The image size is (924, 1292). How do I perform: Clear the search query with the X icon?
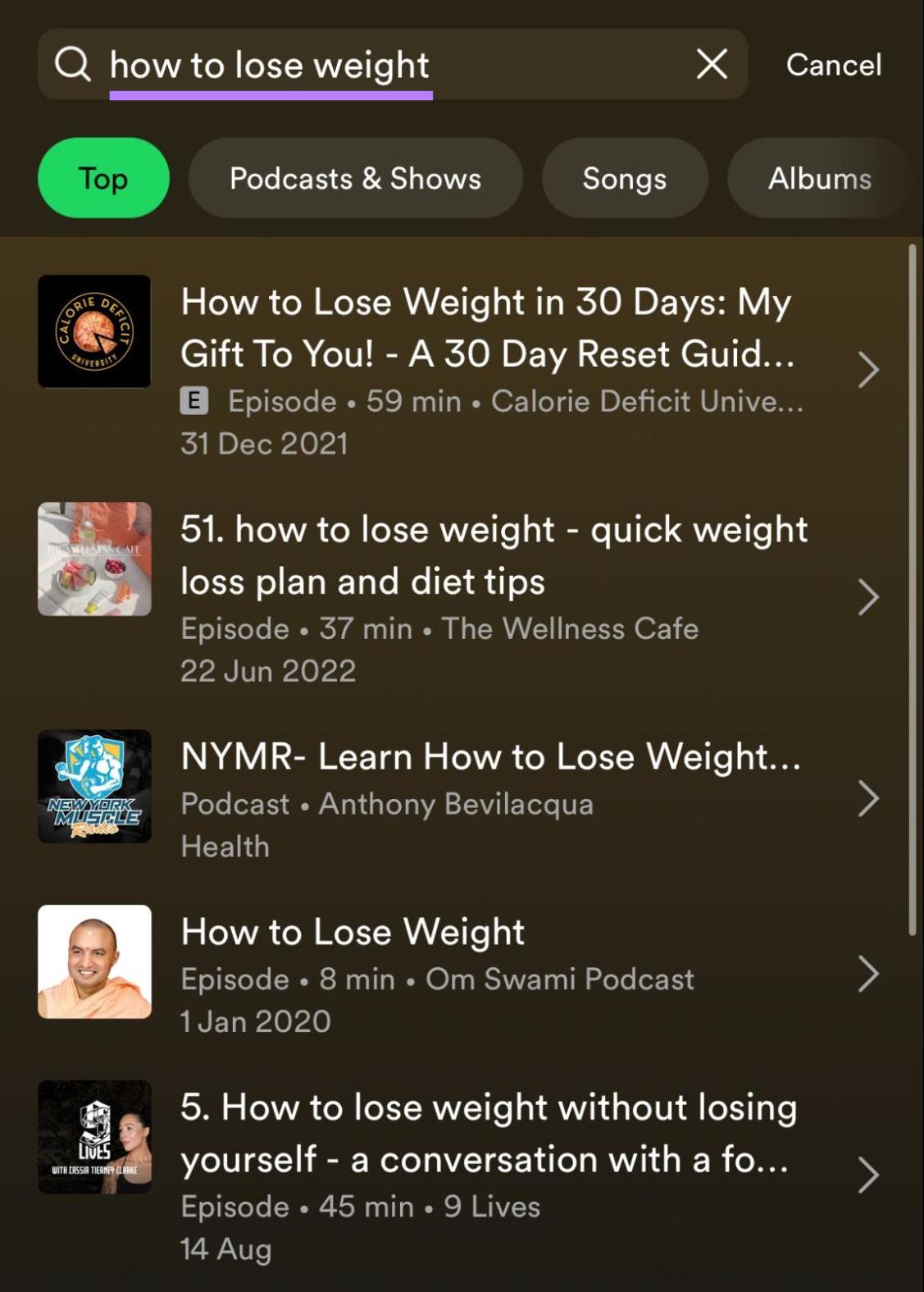tap(710, 64)
